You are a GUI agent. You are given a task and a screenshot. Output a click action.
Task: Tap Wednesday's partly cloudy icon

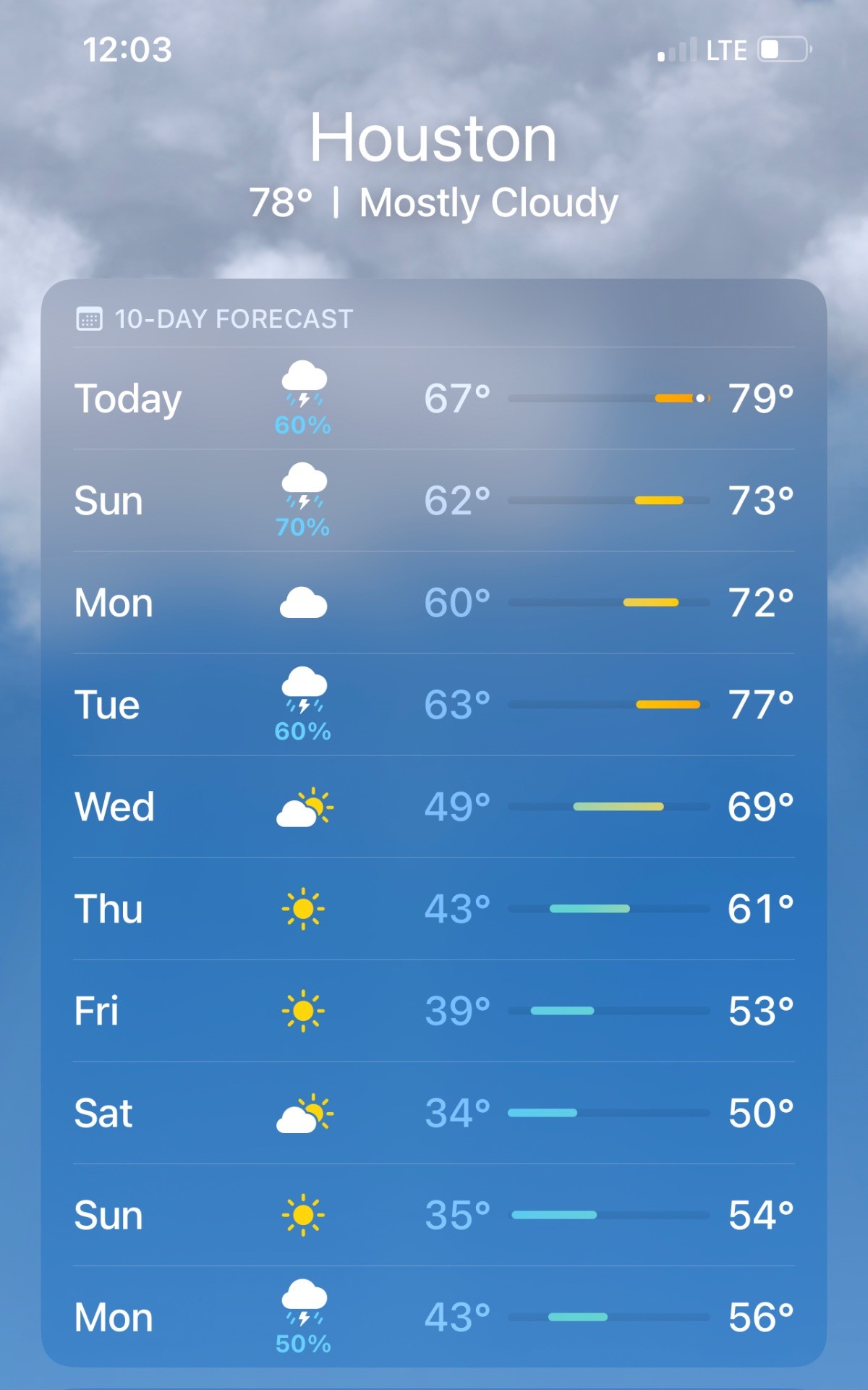[303, 805]
